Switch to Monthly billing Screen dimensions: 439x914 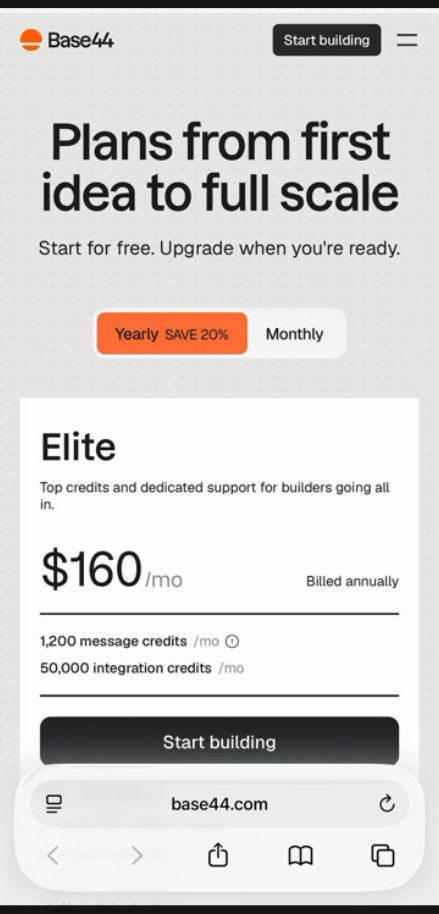(294, 334)
